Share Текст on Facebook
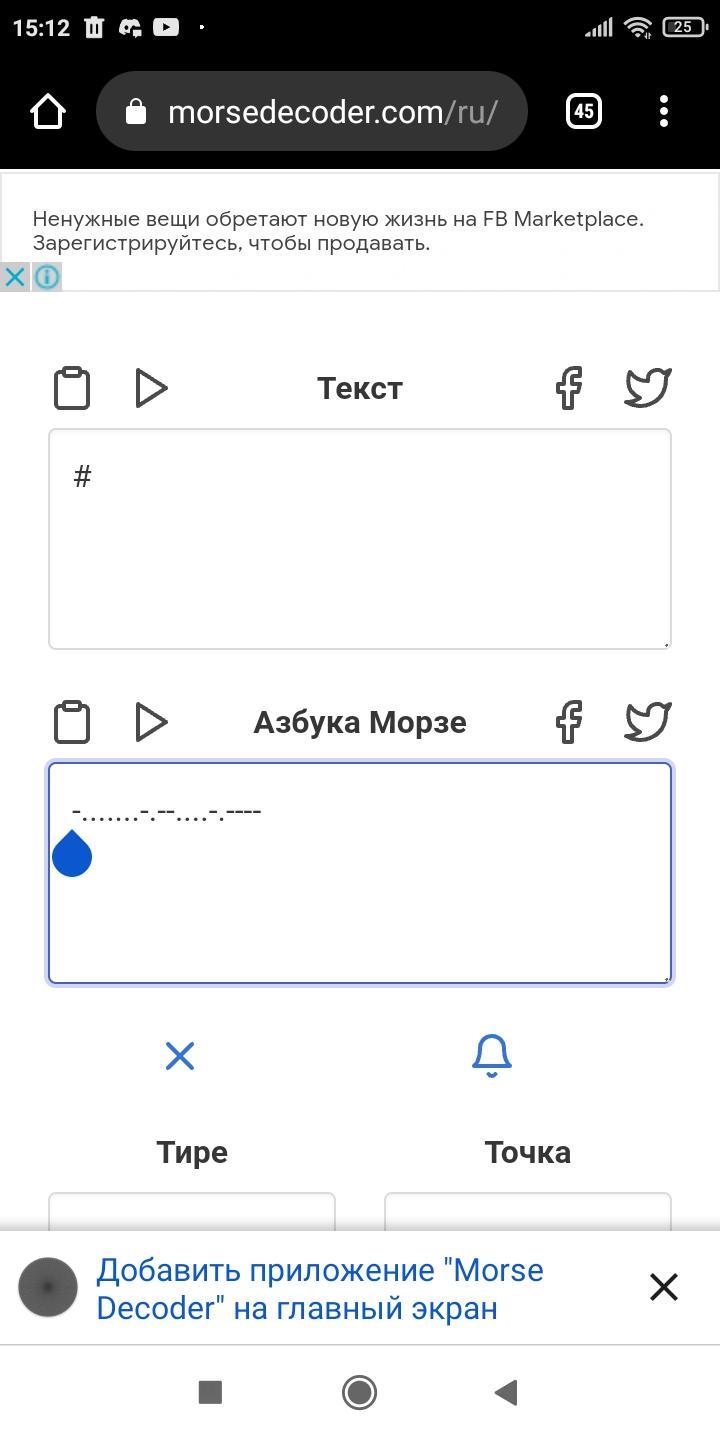Image resolution: width=720 pixels, height=1440 pixels. click(569, 388)
